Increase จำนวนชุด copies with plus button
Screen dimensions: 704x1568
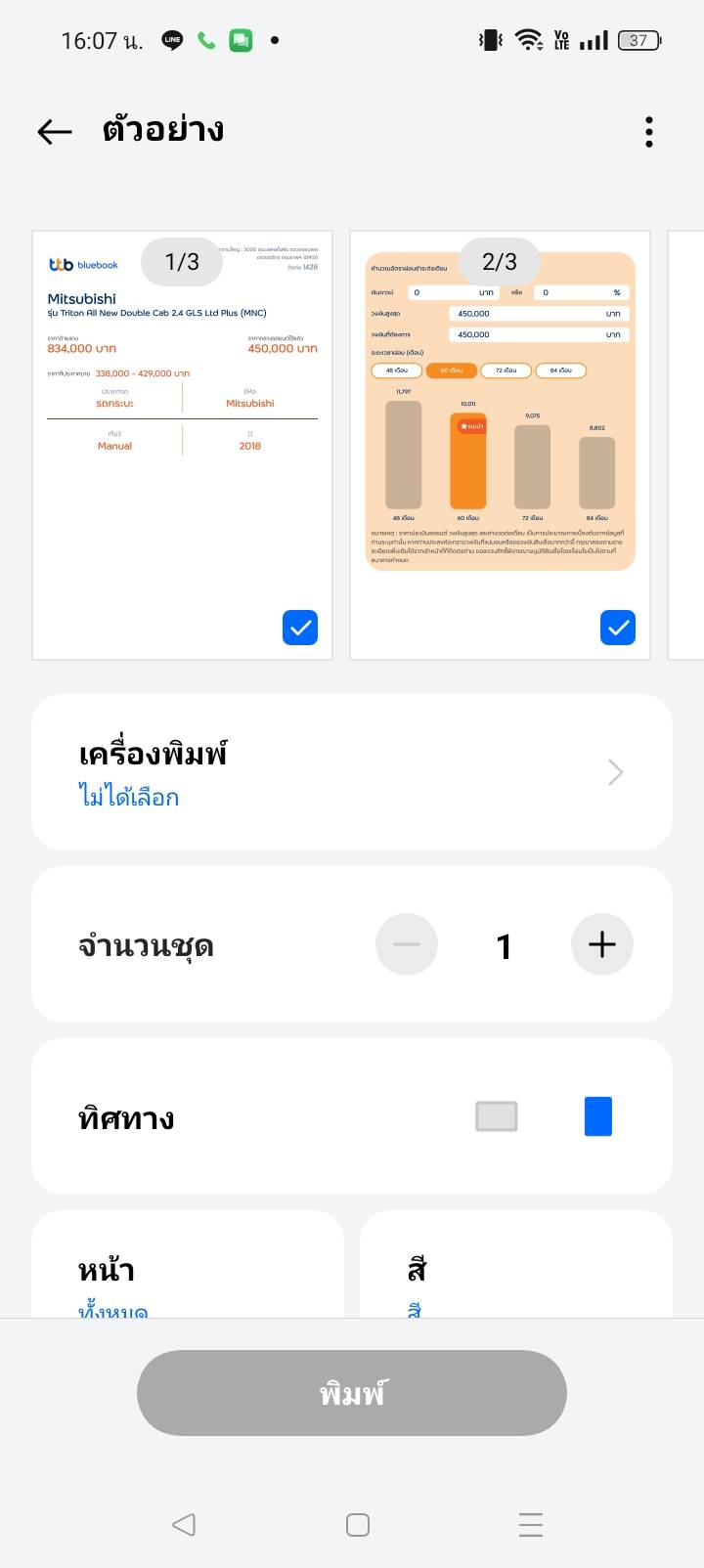pyautogui.click(x=601, y=944)
